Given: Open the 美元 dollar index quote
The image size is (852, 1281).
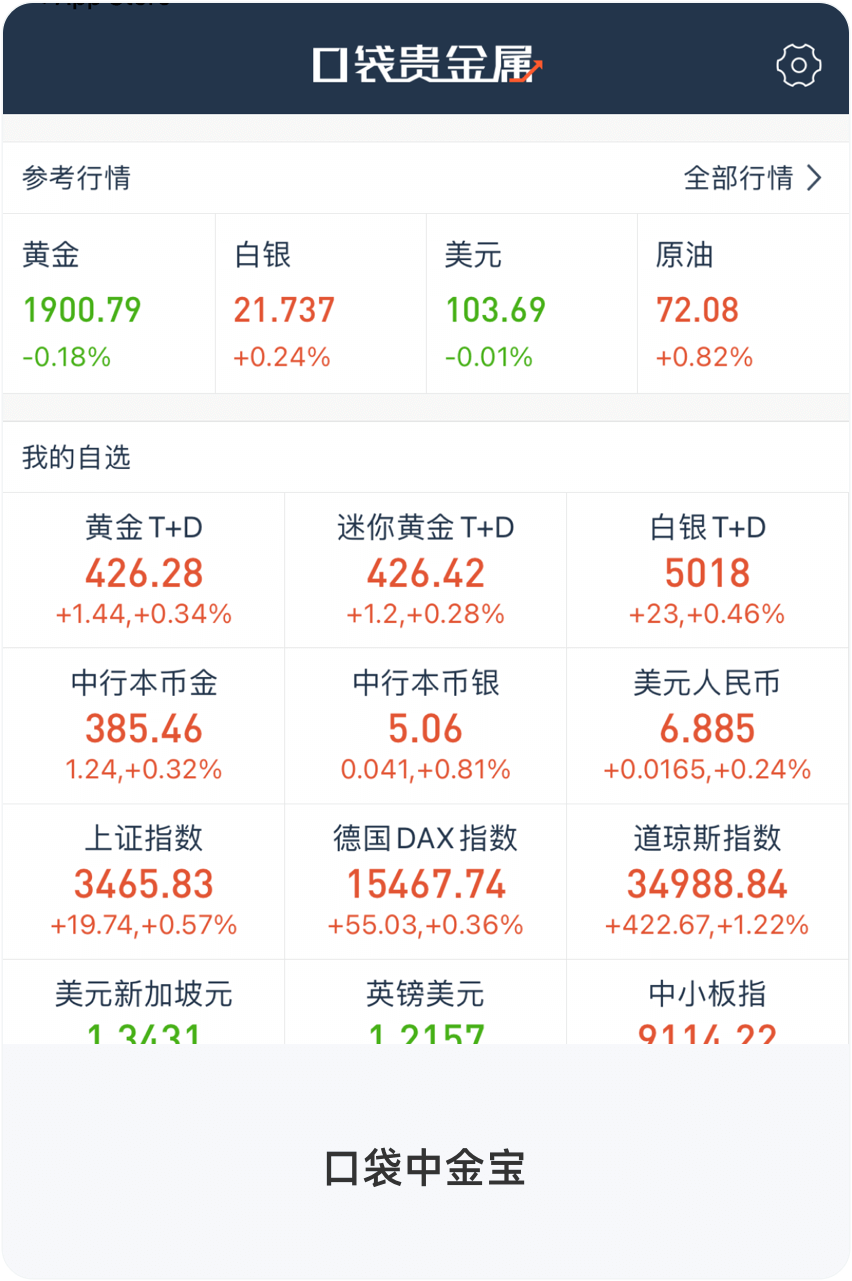Looking at the screenshot, I should point(530,300).
